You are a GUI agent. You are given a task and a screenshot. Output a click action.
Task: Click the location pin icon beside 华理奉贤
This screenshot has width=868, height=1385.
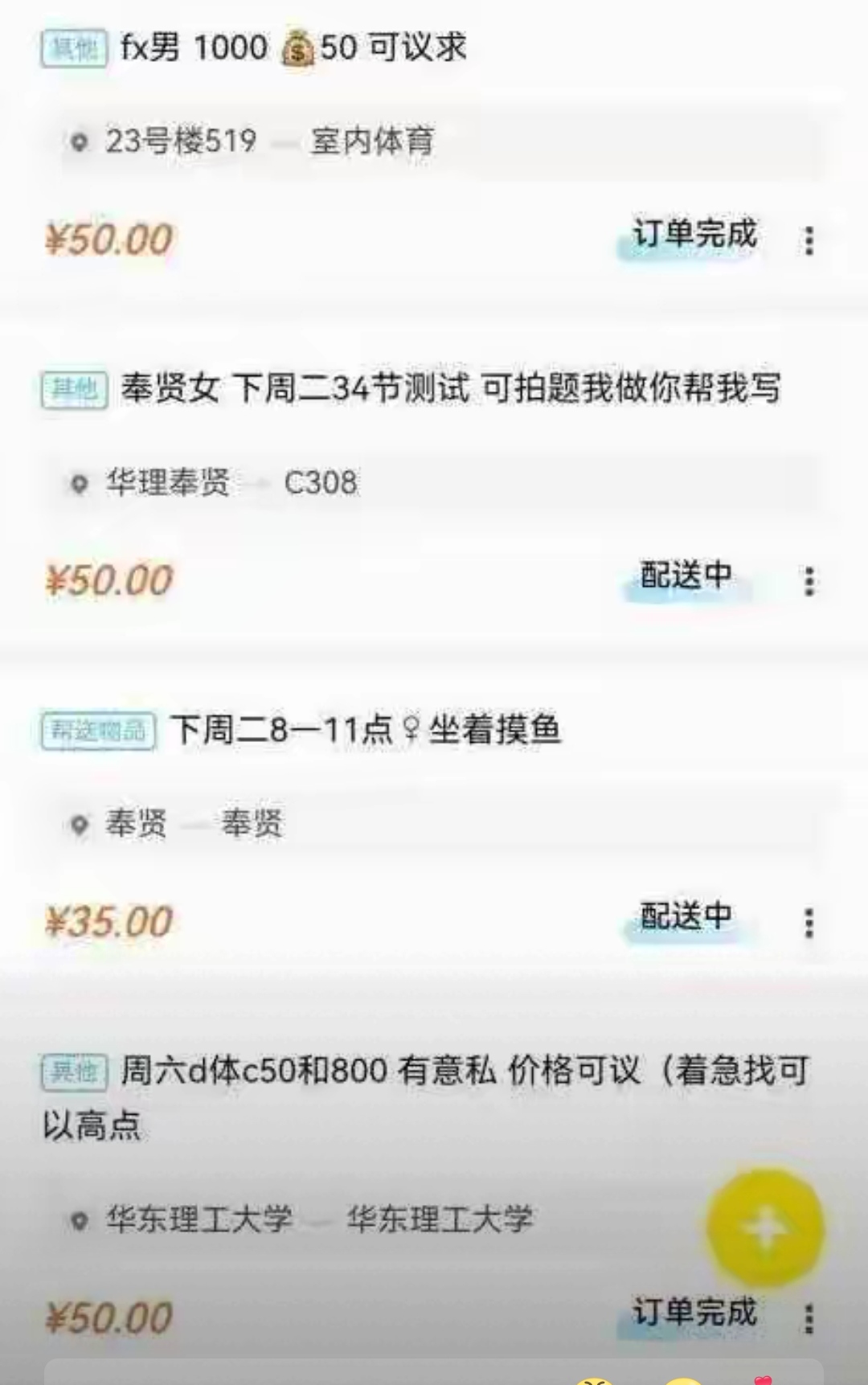(79, 482)
